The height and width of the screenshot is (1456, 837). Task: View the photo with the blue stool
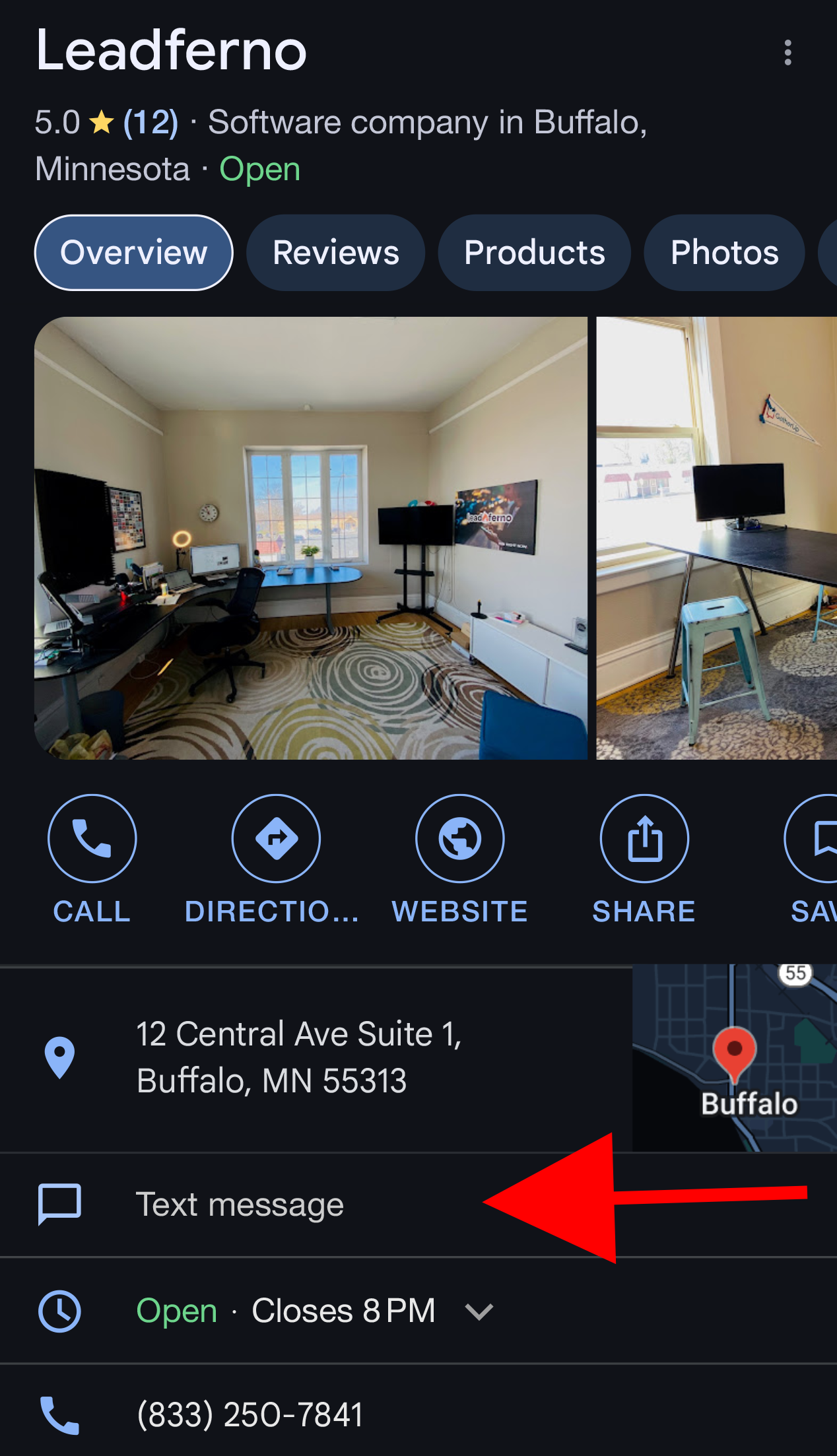coord(716,538)
